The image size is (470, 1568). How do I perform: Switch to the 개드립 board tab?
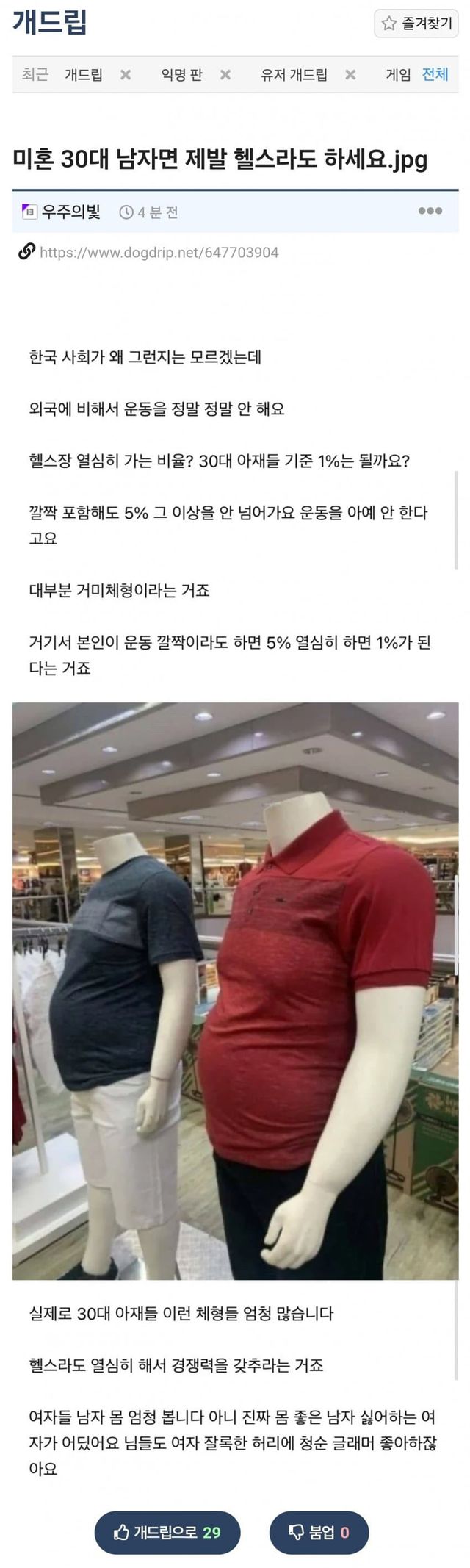tap(84, 75)
